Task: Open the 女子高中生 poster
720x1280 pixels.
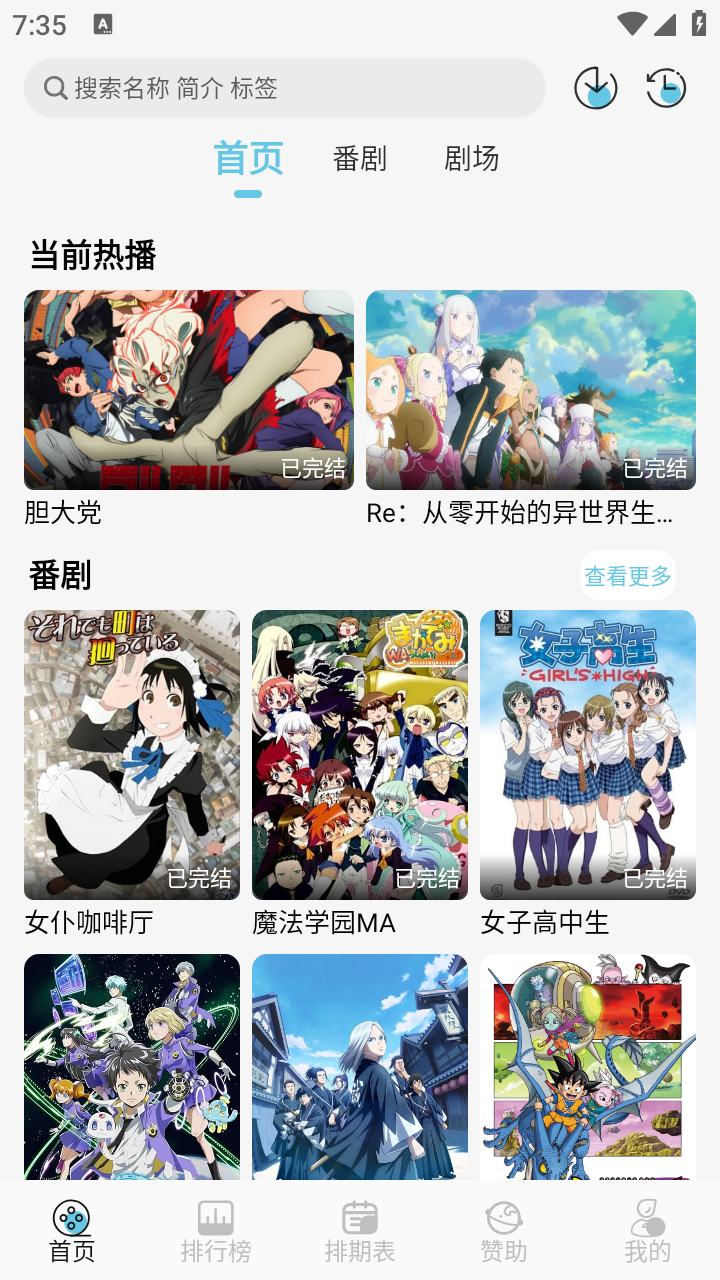Action: tap(588, 755)
